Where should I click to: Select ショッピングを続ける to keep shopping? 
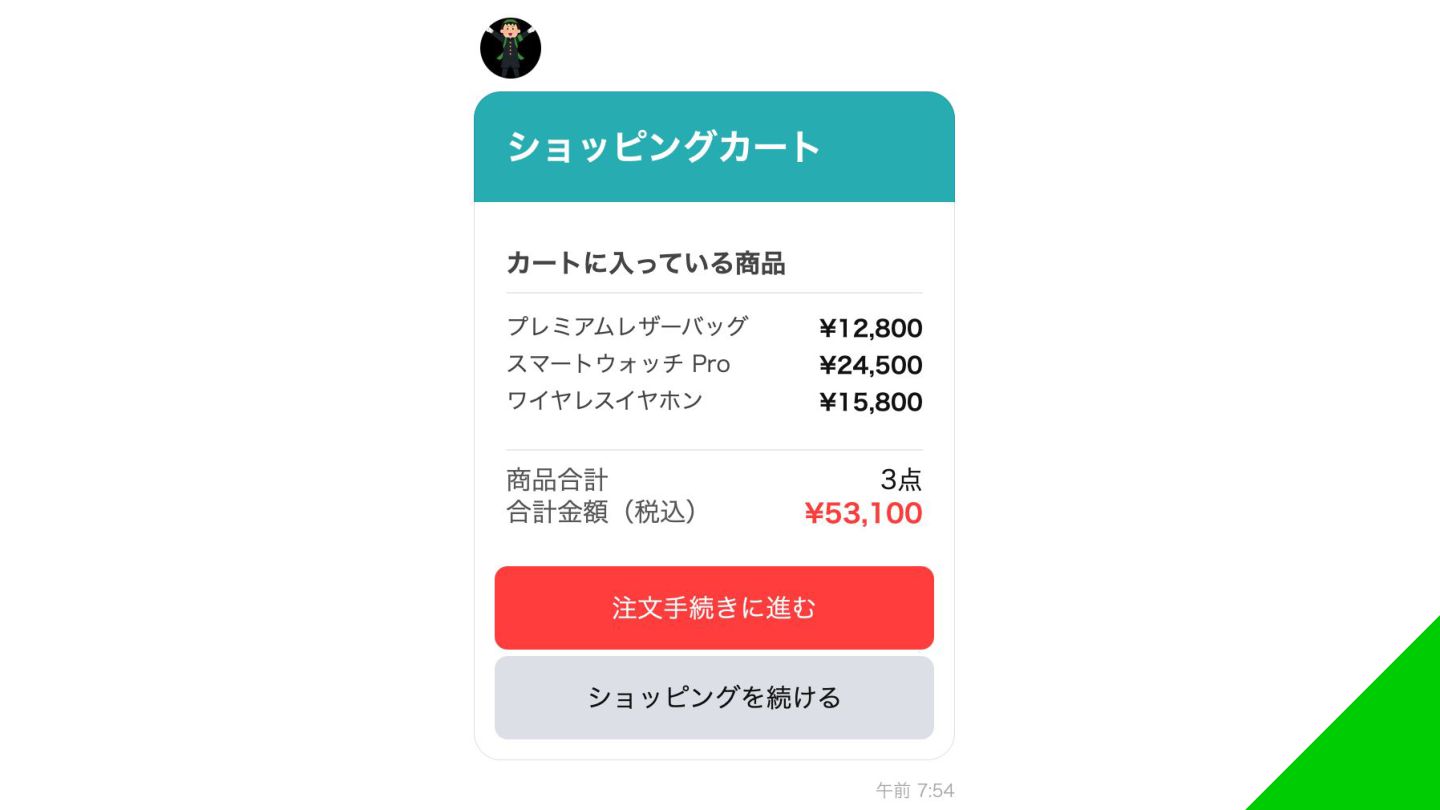tap(714, 697)
